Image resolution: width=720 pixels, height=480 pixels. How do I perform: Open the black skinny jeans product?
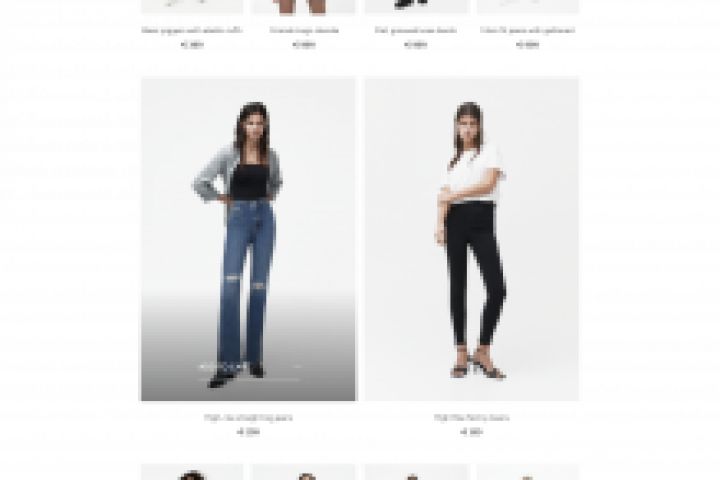coord(471,240)
